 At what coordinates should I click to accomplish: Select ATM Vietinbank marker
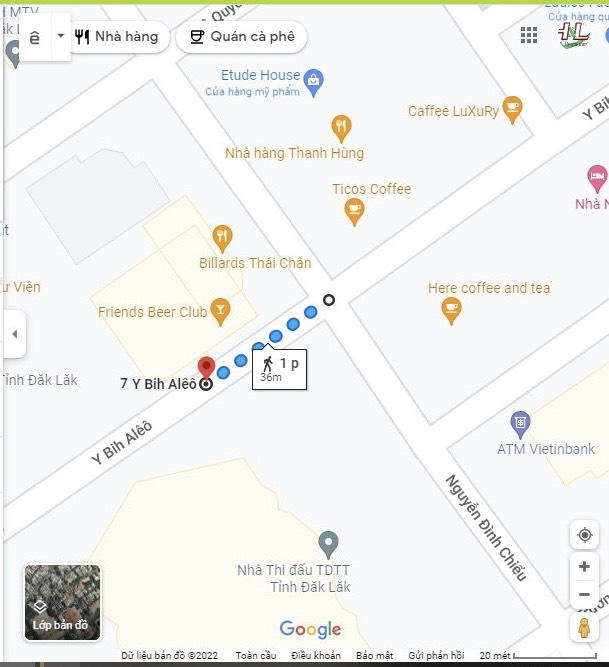click(x=520, y=422)
